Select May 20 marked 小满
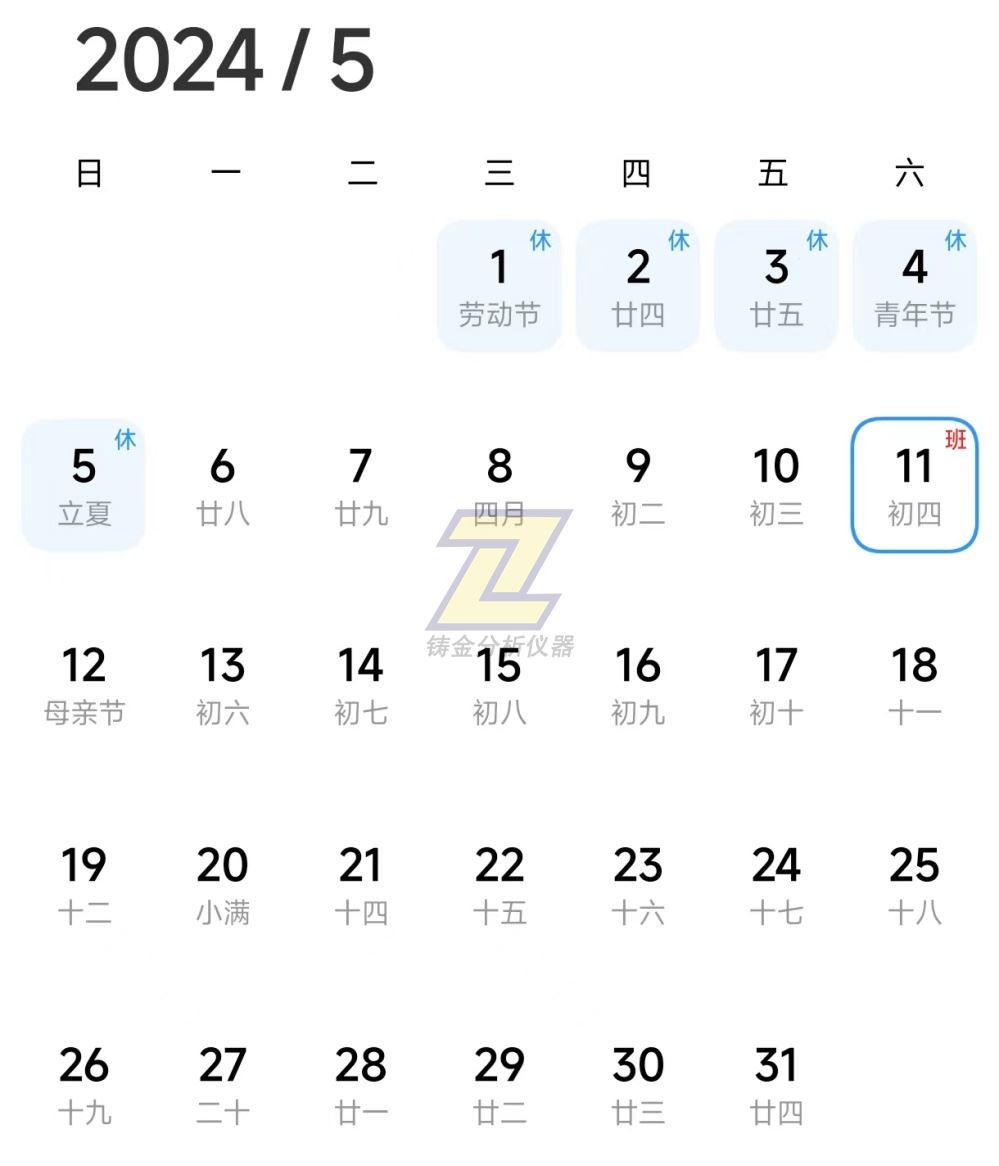Viewport: 999px width, 1166px height. coord(222,885)
